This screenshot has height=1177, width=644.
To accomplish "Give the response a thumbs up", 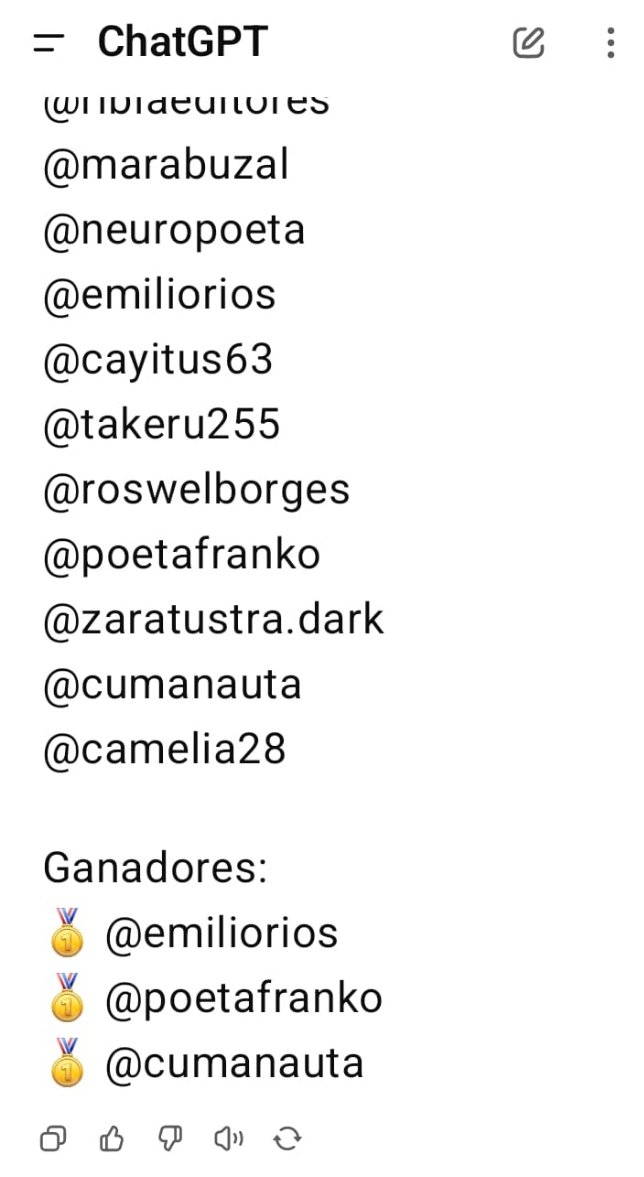I will pos(112,1139).
